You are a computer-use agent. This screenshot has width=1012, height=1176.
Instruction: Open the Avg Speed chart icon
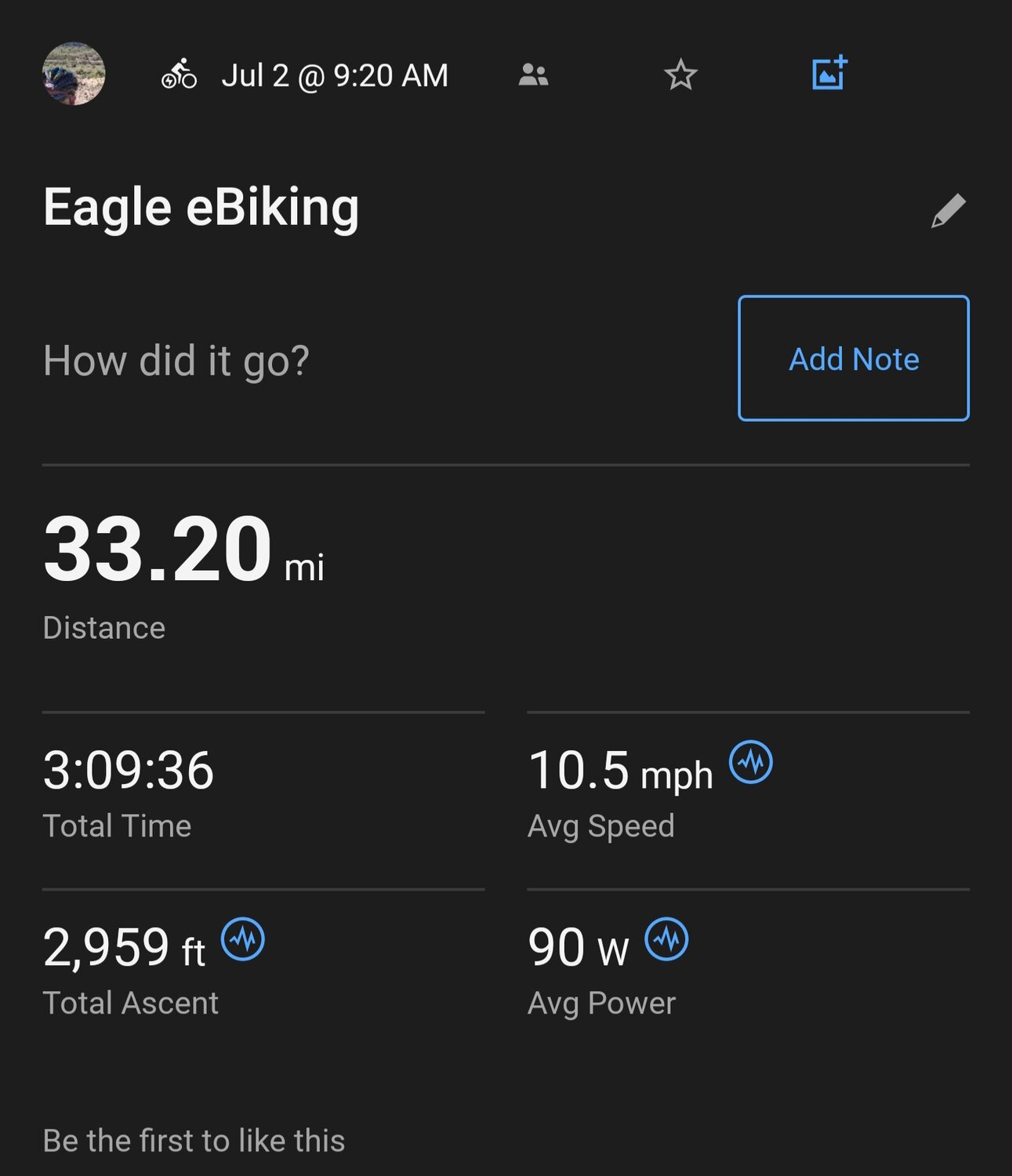[x=750, y=762]
